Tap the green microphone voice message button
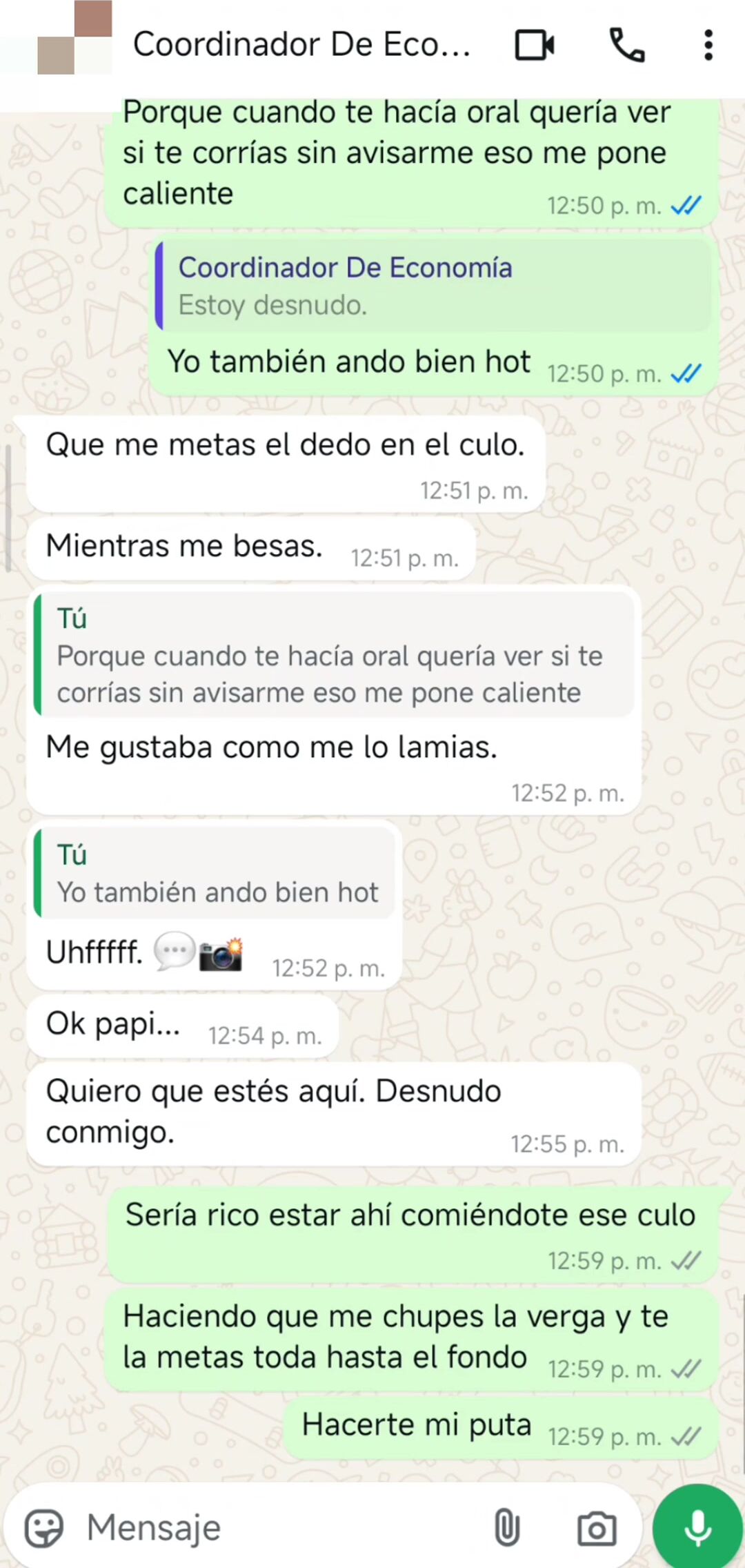 pos(697,1527)
